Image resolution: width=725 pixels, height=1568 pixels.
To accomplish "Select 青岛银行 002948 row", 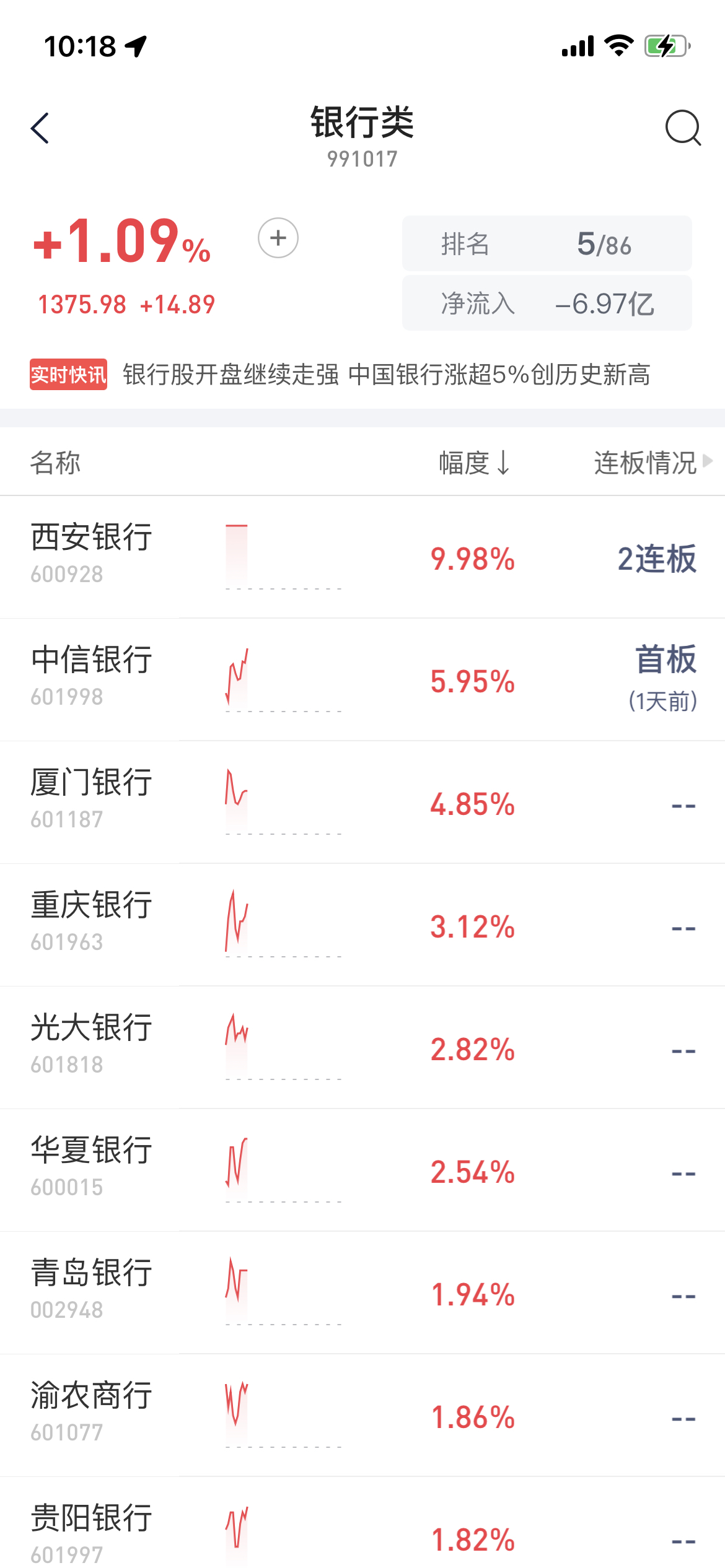I will tap(362, 1292).
